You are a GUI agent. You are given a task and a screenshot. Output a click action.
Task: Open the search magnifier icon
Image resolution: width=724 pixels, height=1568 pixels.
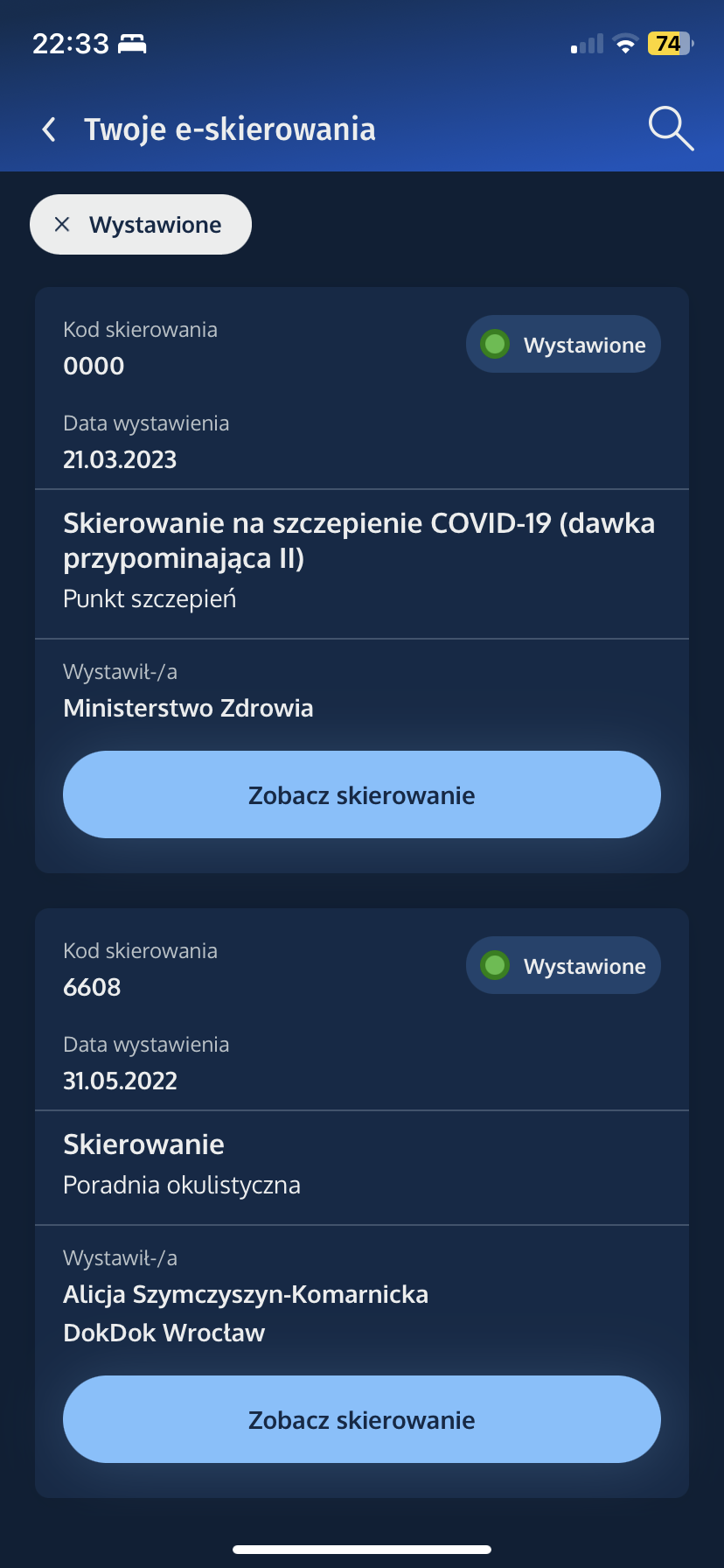[x=671, y=129]
